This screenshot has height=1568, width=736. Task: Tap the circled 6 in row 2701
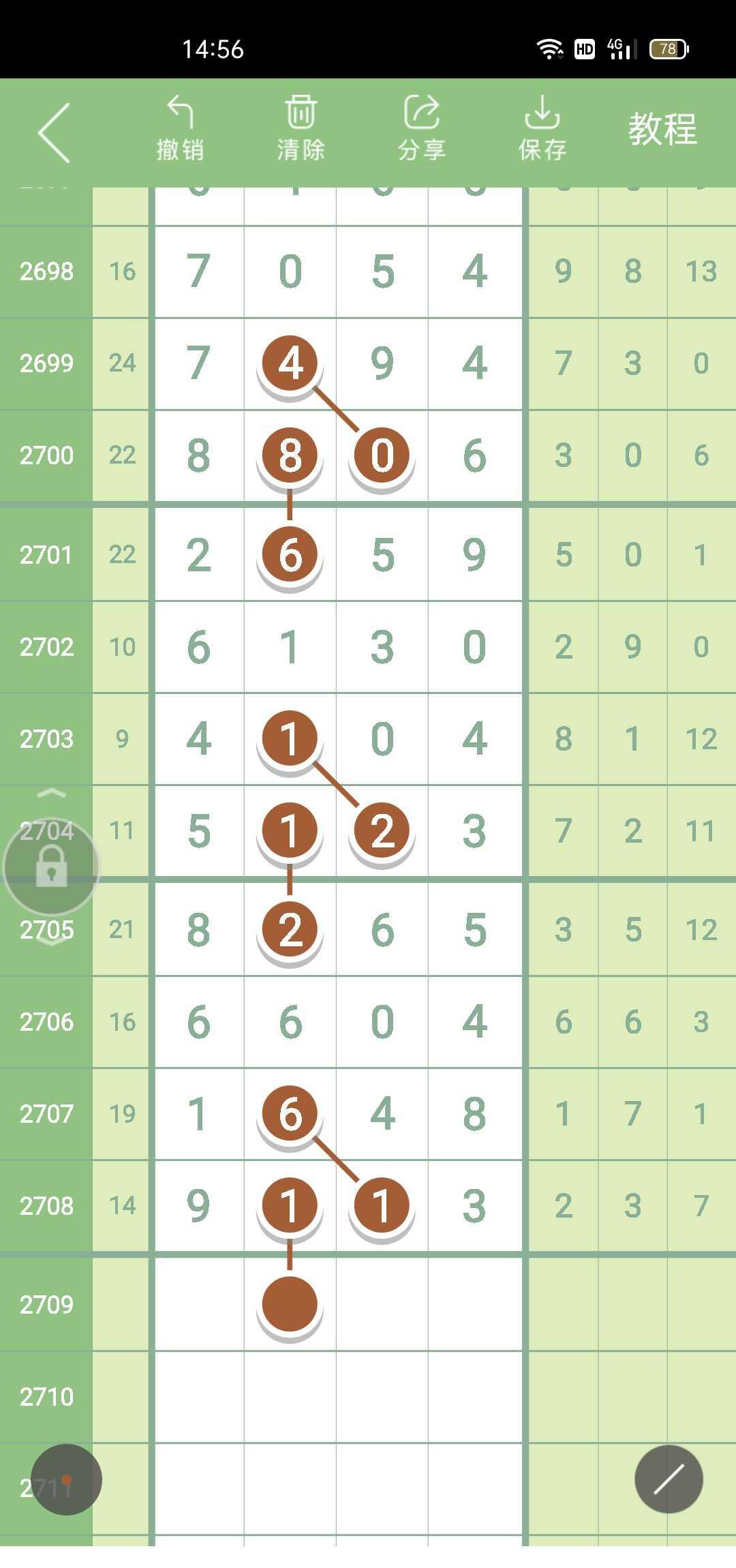290,554
